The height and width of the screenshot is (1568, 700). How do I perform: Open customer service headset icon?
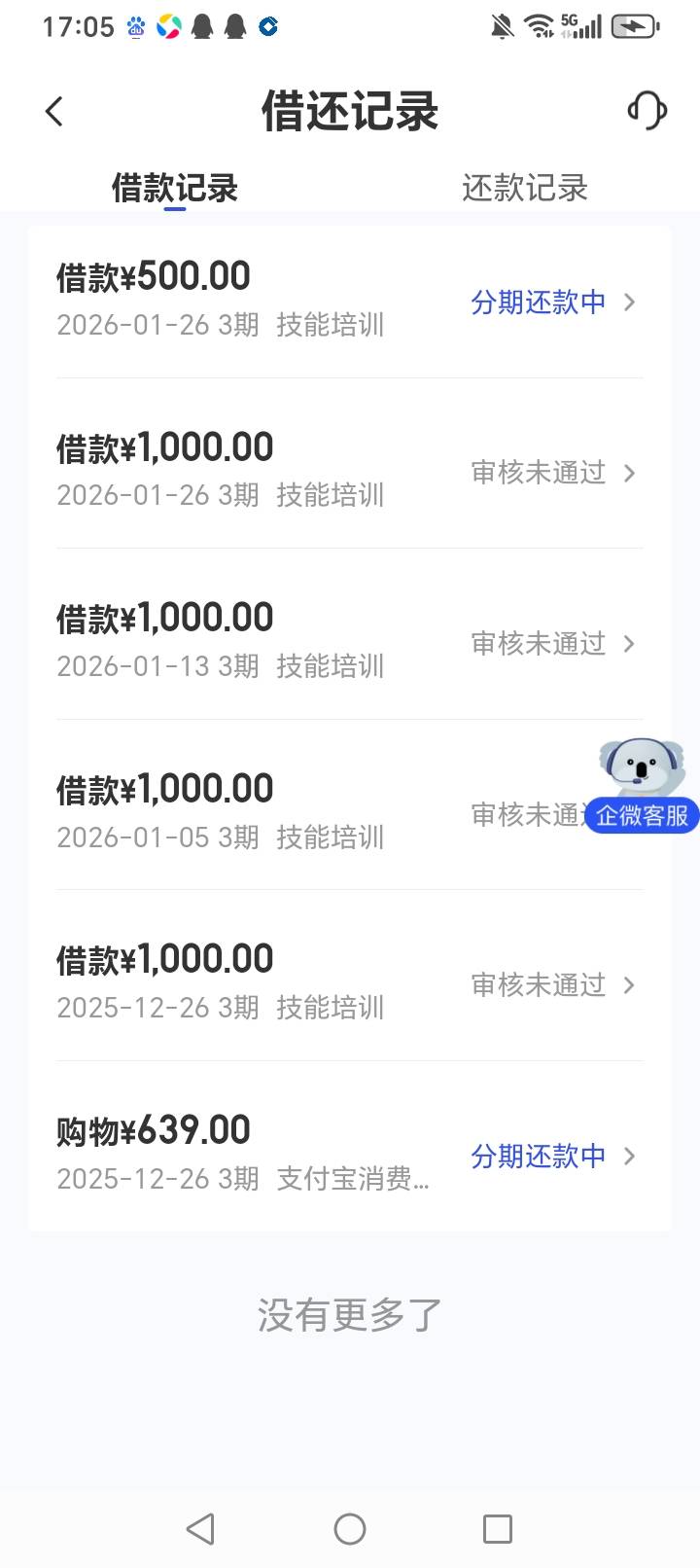[x=647, y=110]
